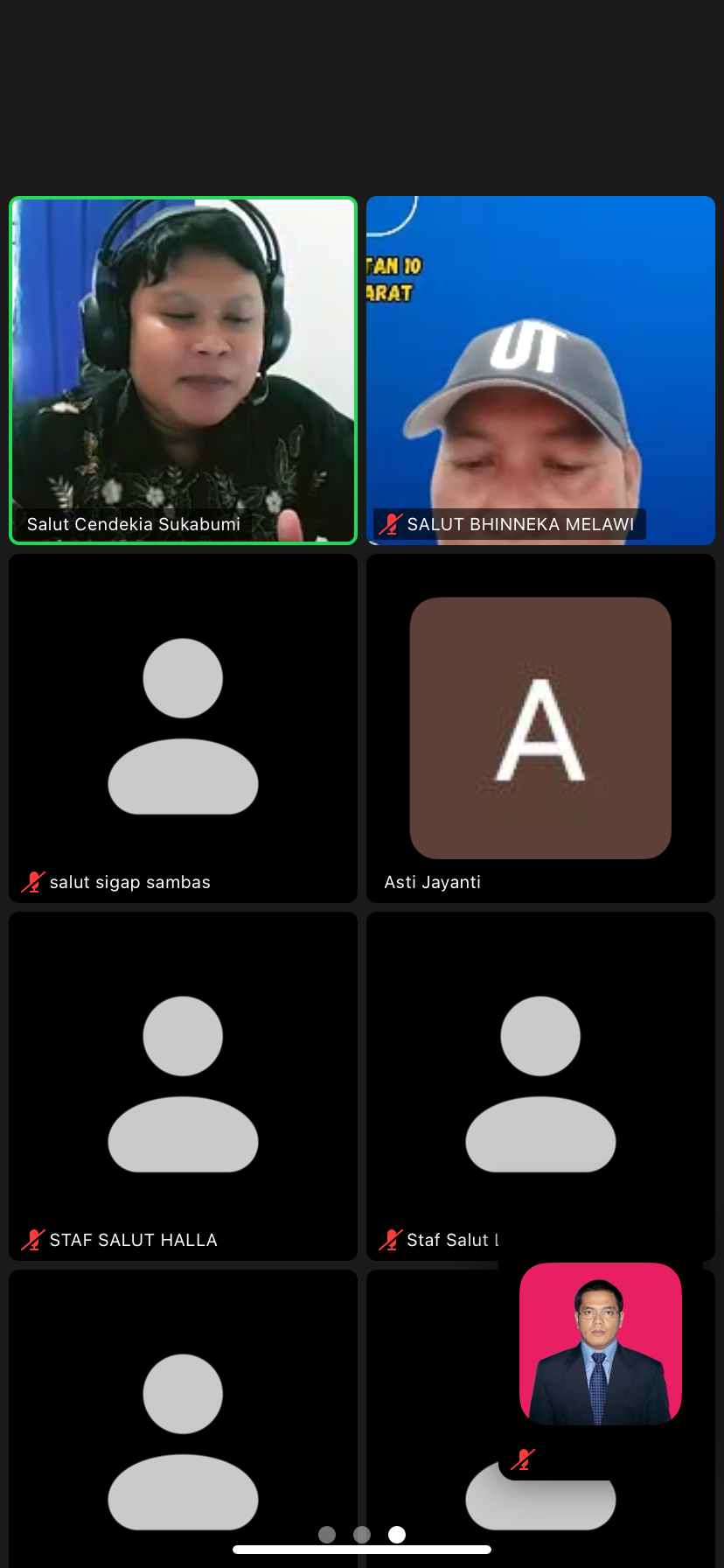Select the Salut Cendekia Sukabumi video tile
This screenshot has height=1568, width=724.
coord(183,369)
